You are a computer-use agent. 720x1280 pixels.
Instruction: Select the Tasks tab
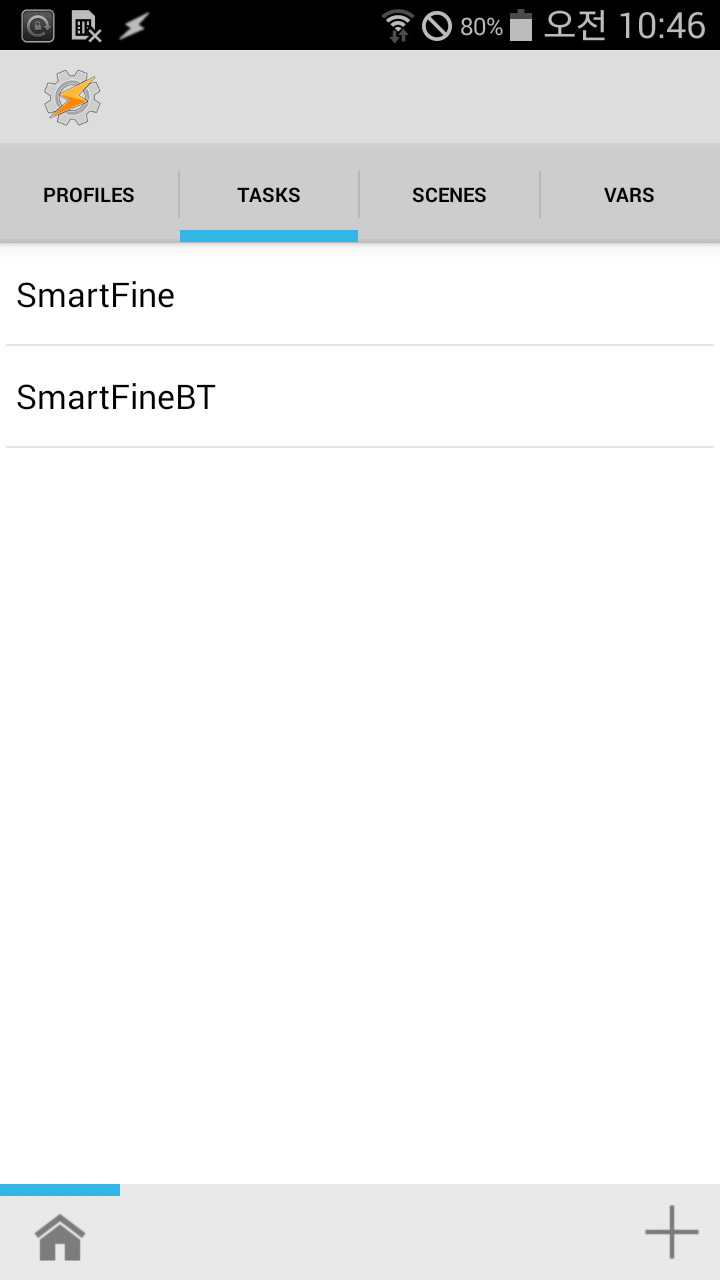click(x=269, y=195)
